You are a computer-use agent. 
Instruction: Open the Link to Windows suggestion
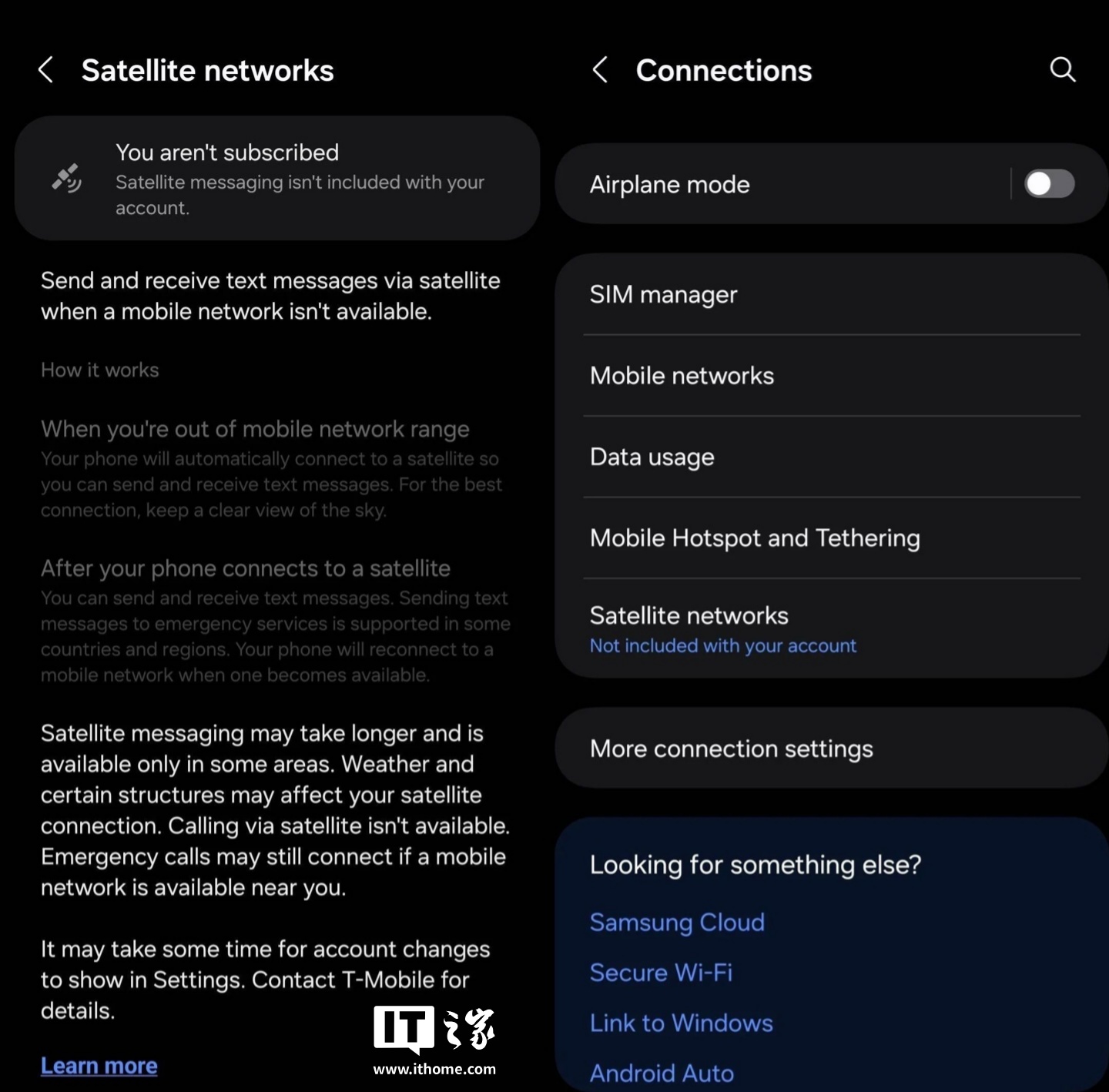tap(681, 1023)
